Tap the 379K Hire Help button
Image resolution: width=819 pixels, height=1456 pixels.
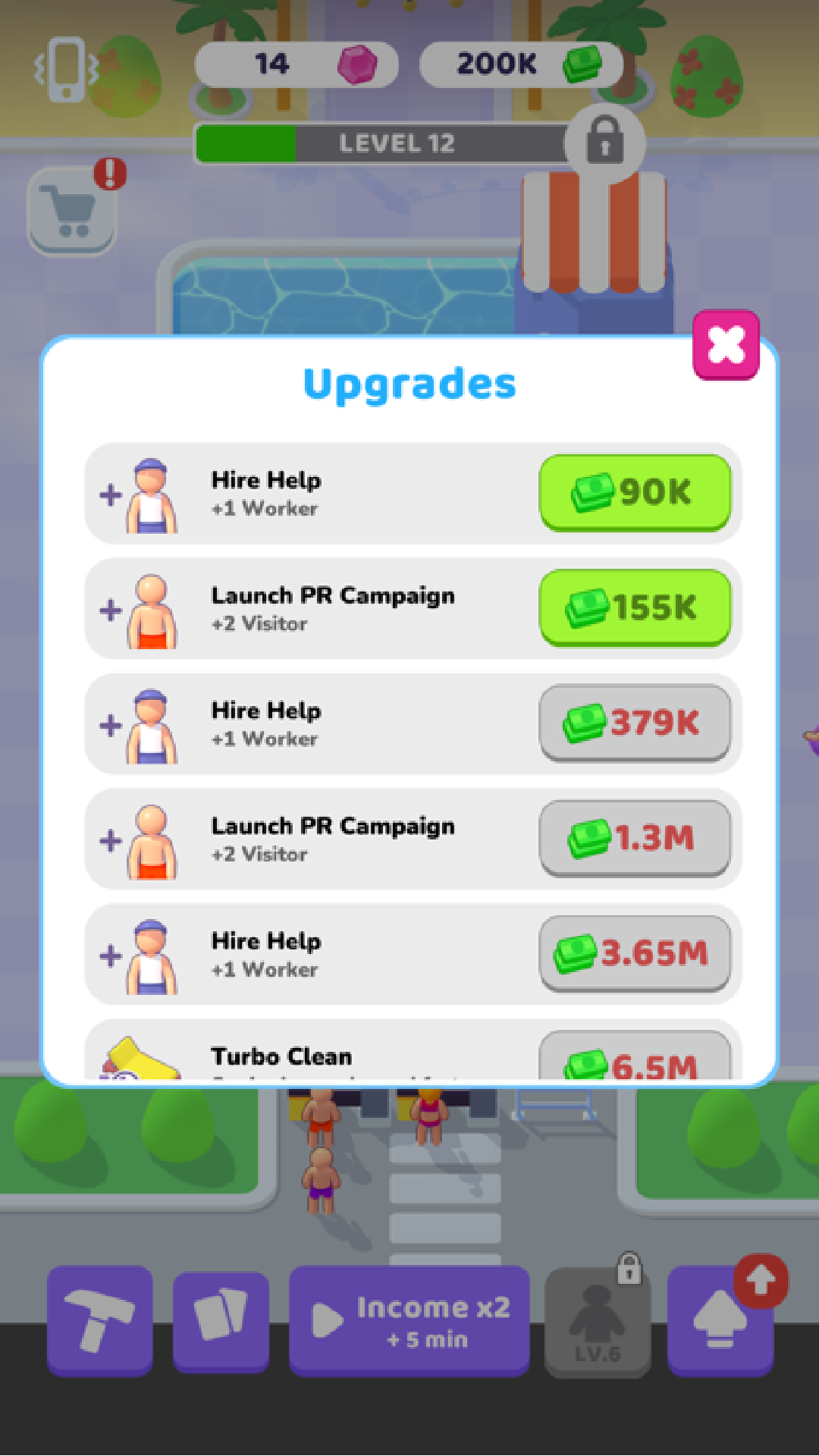tap(635, 723)
